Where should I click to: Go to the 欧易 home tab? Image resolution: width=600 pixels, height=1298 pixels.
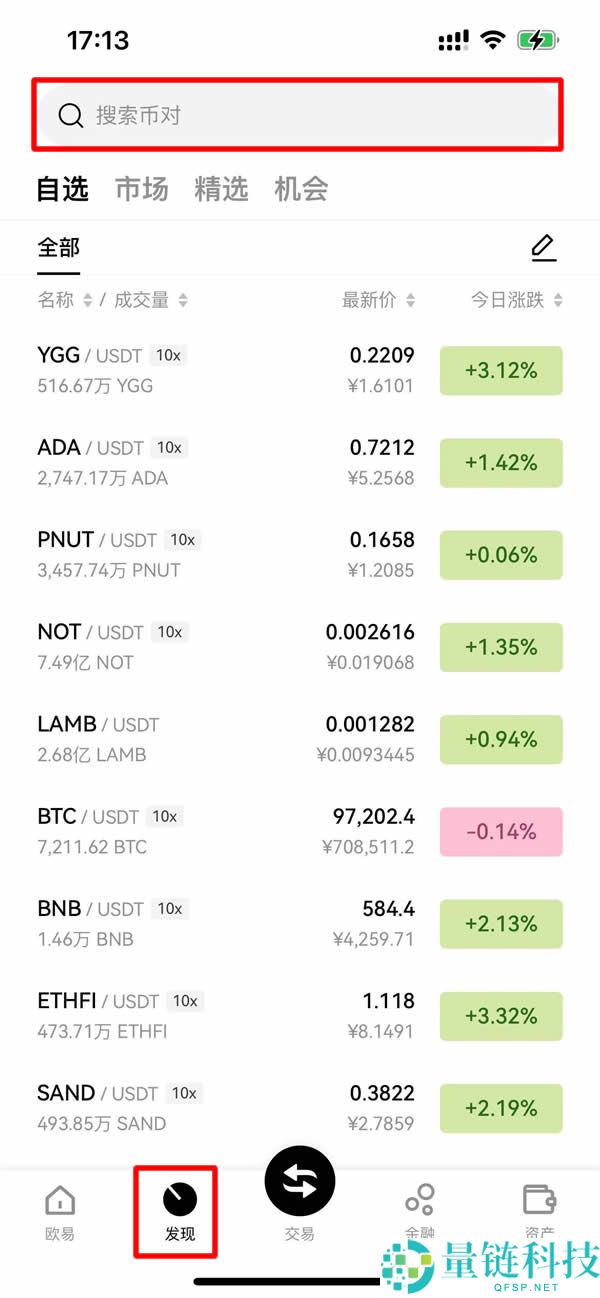pos(60,1212)
